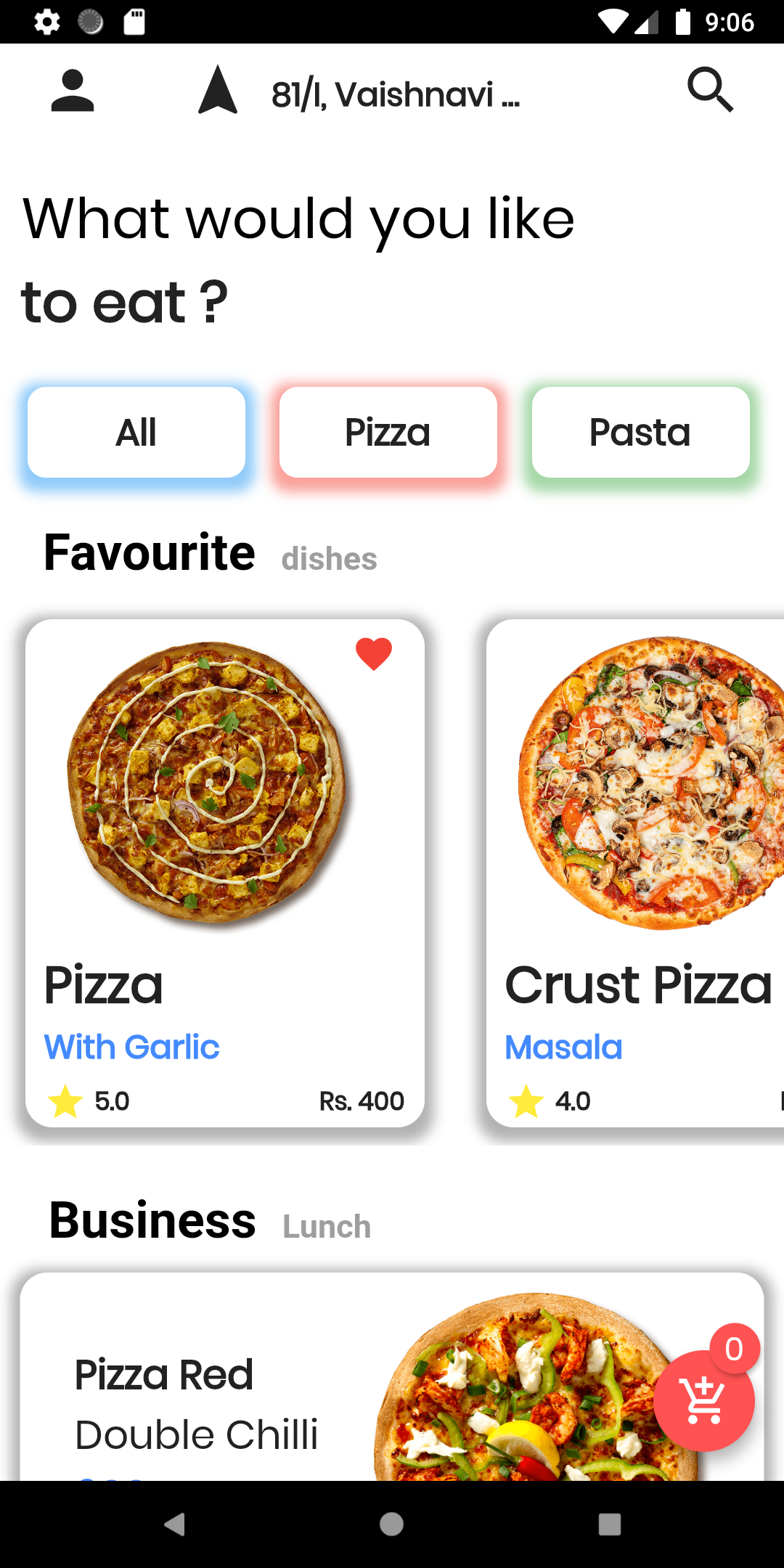The width and height of the screenshot is (784, 1568).
Task: Tap the battery indicator in status bar
Action: click(683, 22)
